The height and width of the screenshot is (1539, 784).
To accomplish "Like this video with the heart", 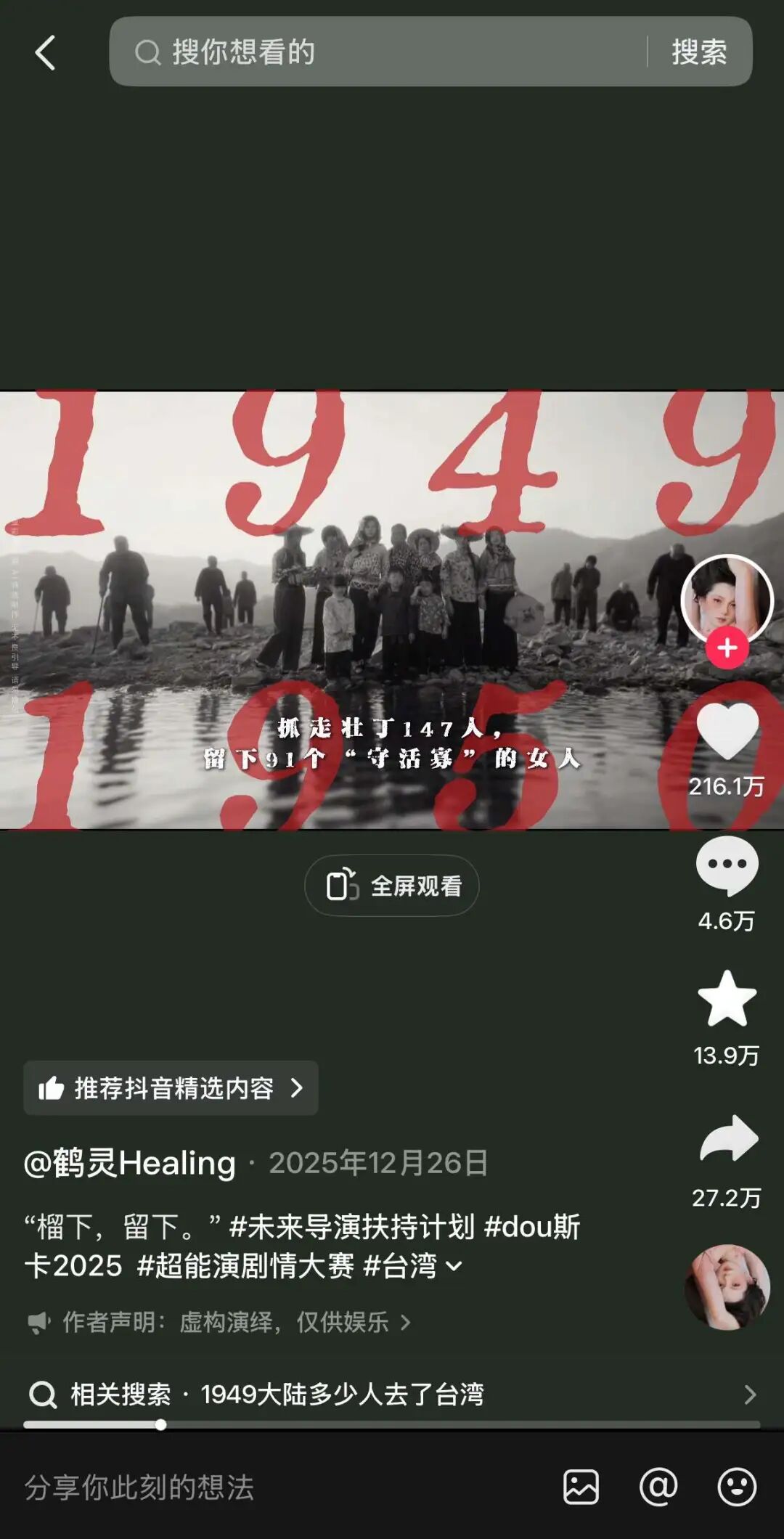I will pos(727,732).
